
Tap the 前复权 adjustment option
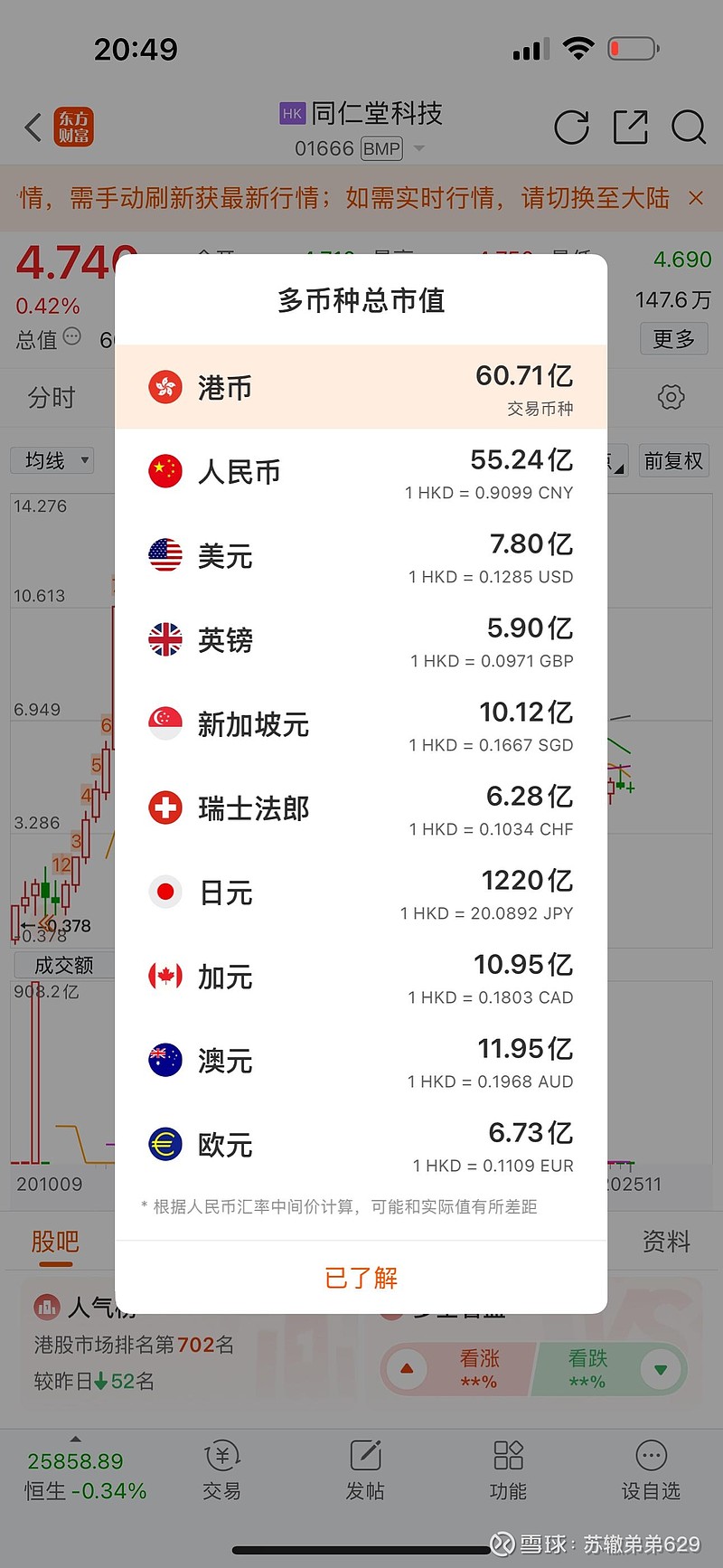point(673,460)
